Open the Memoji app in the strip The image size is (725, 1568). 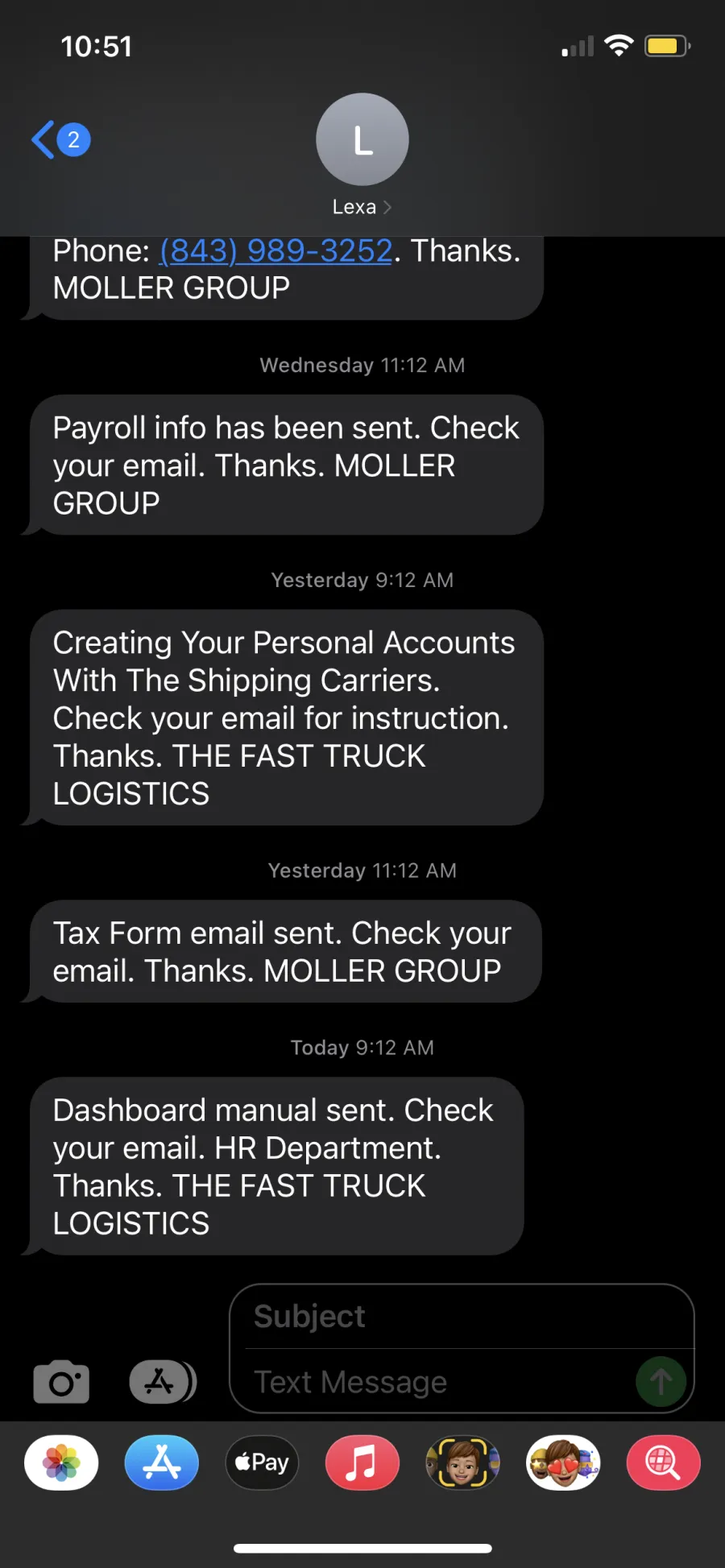(x=462, y=1463)
